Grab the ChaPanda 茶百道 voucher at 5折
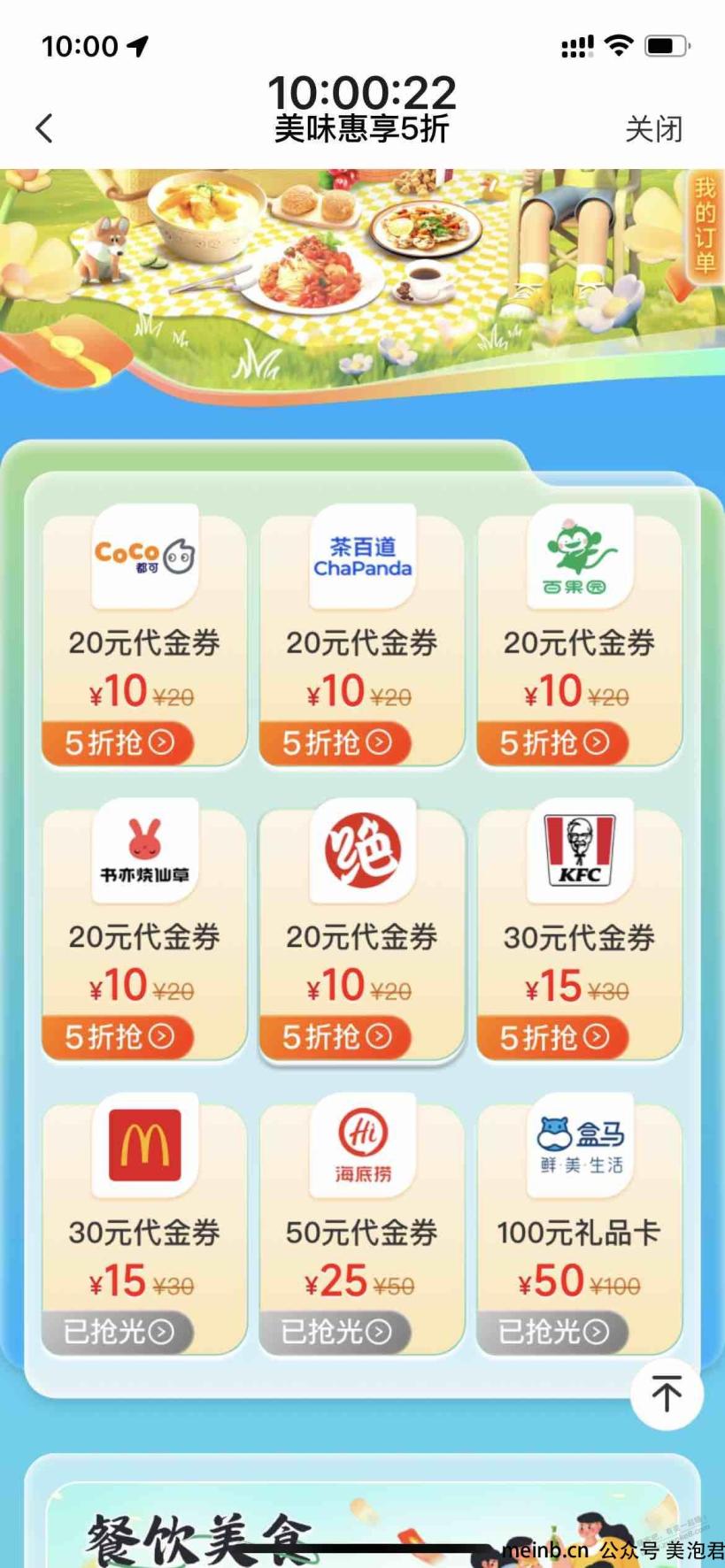This screenshot has width=725, height=1568. tap(336, 742)
